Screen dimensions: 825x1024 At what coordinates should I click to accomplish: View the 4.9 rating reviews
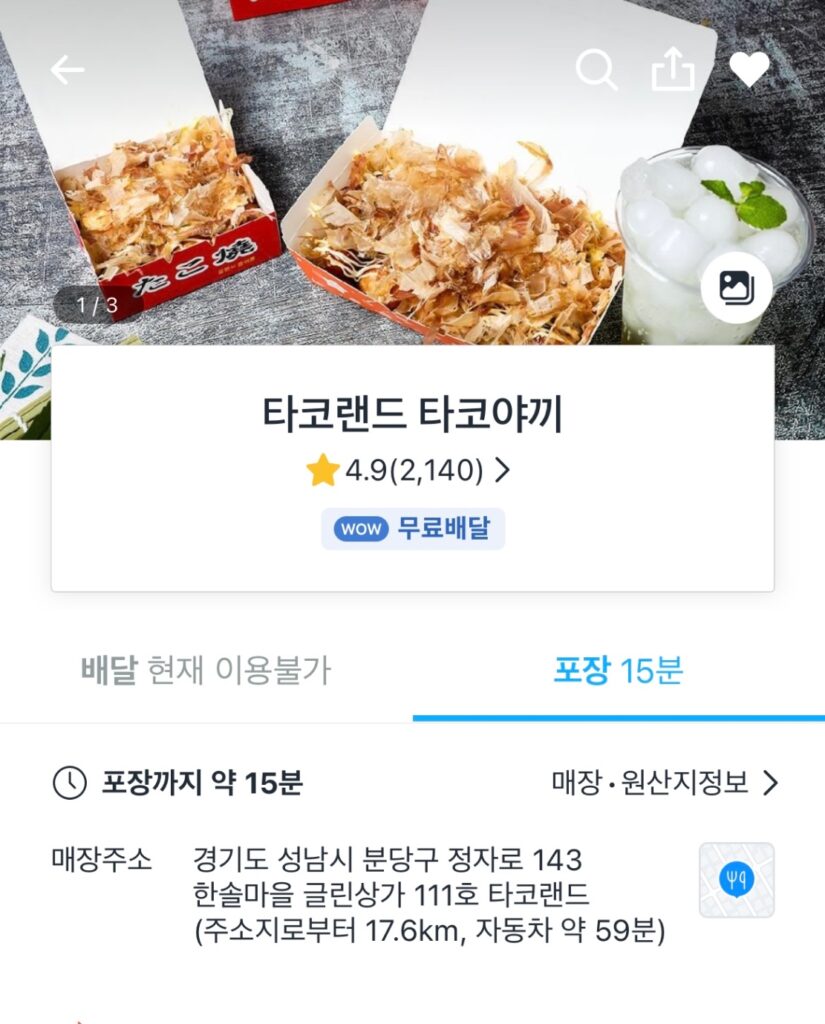[x=412, y=469]
